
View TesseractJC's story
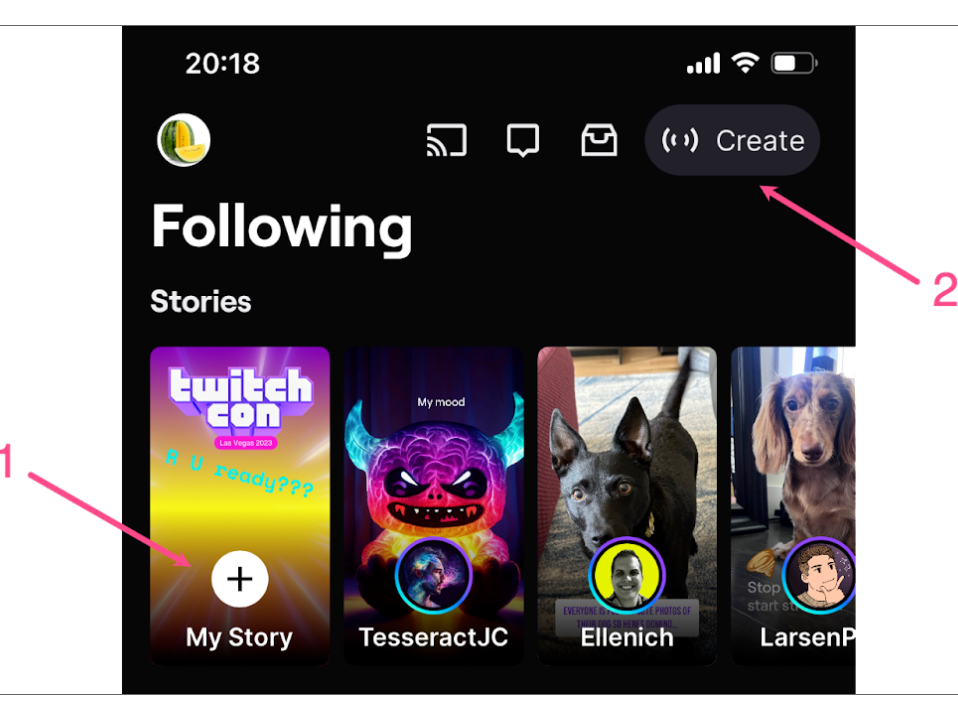(x=433, y=505)
